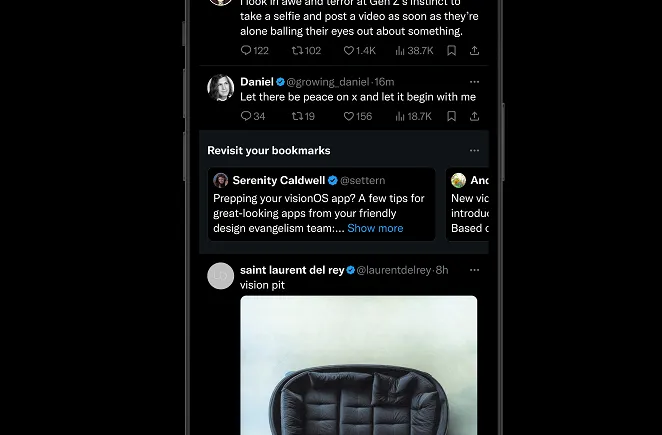662x435 pixels.
Task: Bookmark the post with 38.7K views
Action: 451,50
